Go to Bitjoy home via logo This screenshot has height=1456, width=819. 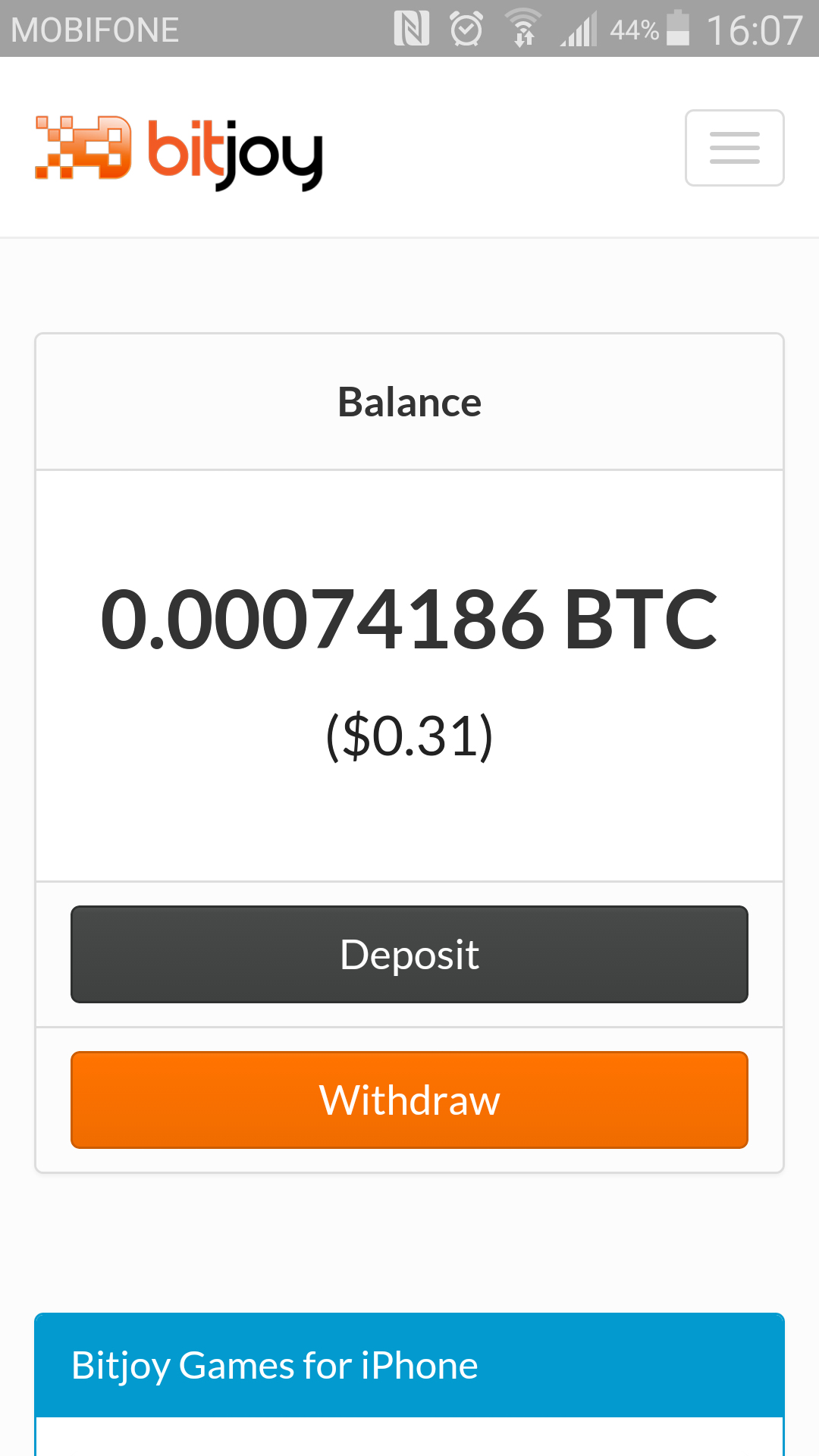coord(179,152)
